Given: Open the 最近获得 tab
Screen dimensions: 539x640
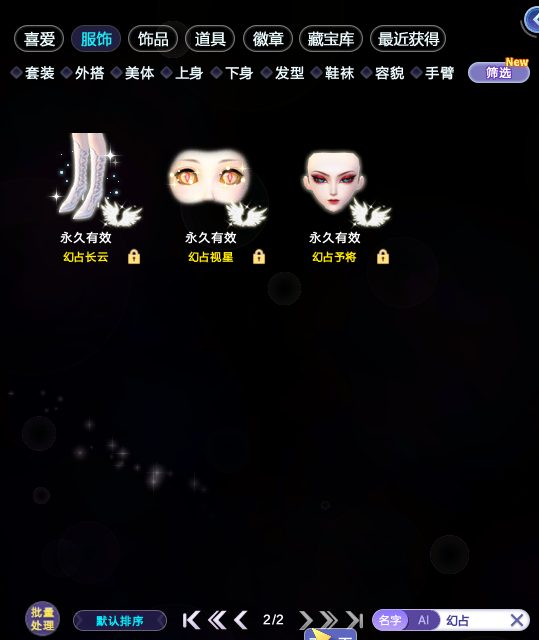Looking at the screenshot, I should (408, 39).
